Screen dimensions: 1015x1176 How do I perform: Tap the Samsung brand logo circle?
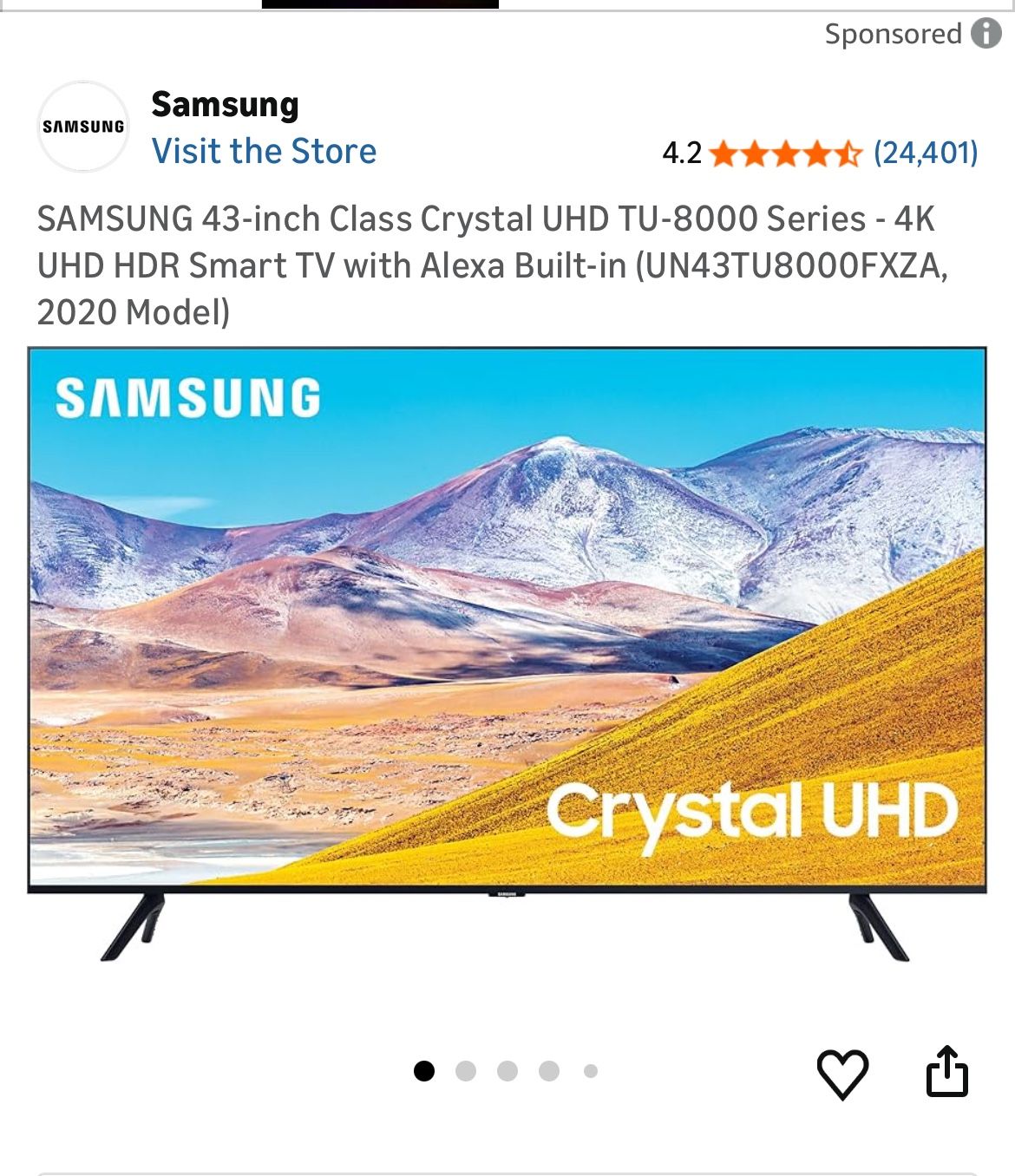pos(83,127)
